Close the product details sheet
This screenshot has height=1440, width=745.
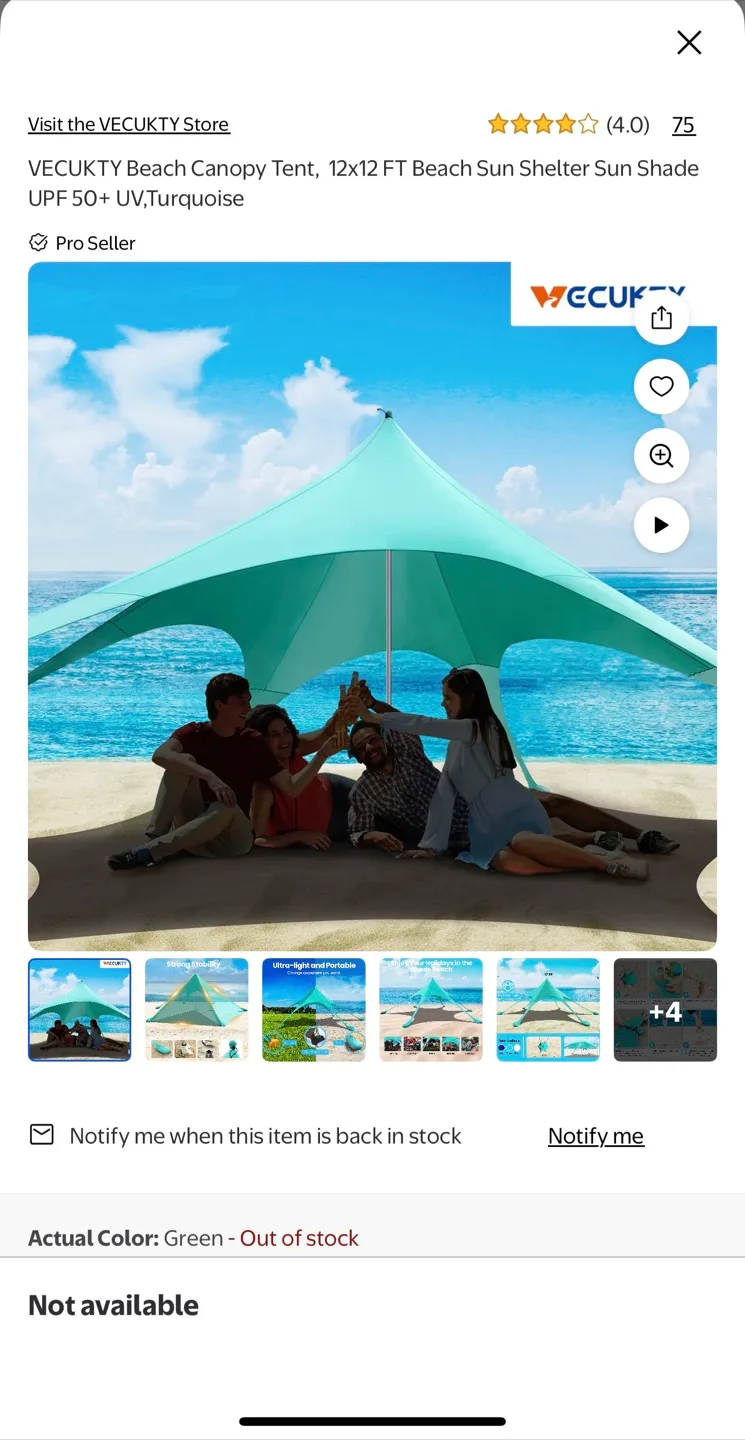(x=689, y=42)
